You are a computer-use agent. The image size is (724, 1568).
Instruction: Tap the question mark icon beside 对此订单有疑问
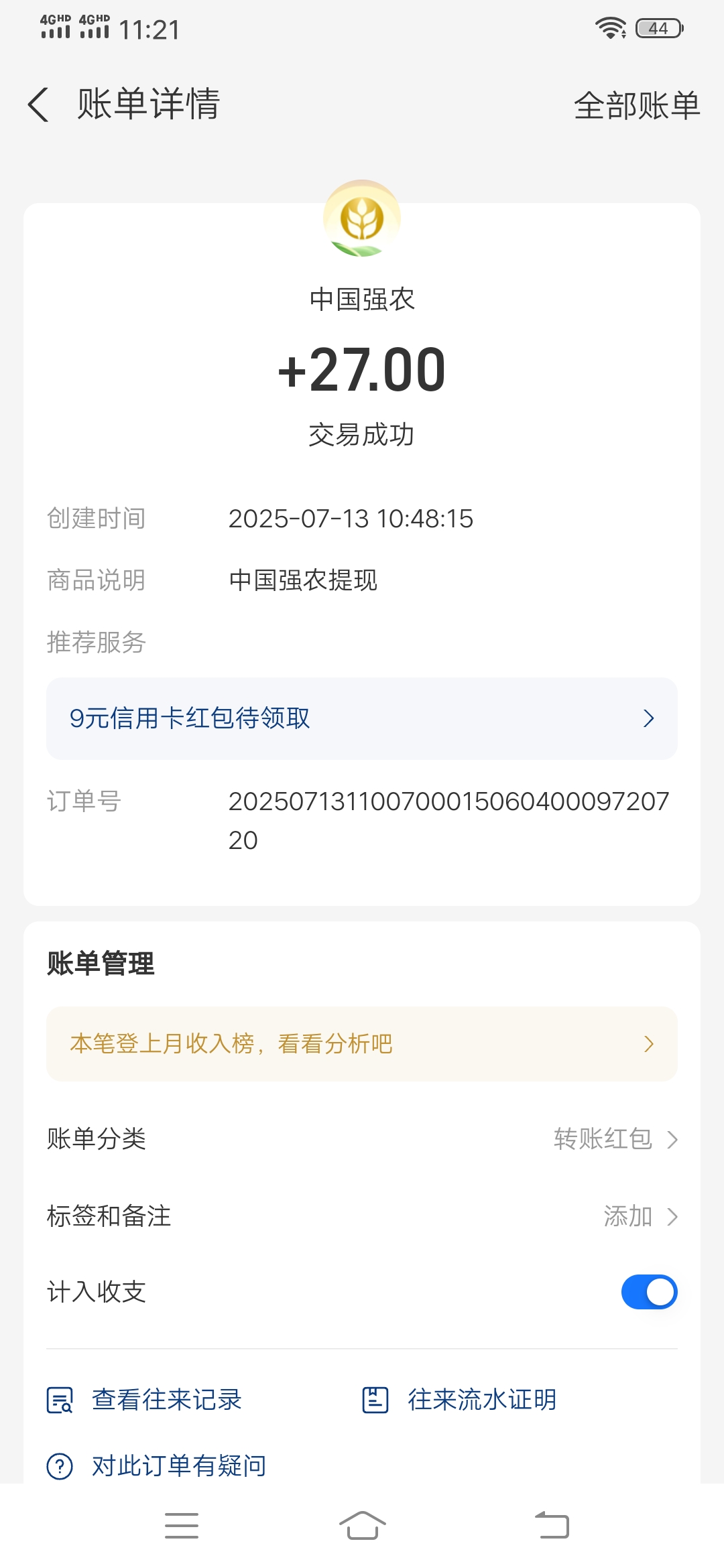coord(59,1465)
